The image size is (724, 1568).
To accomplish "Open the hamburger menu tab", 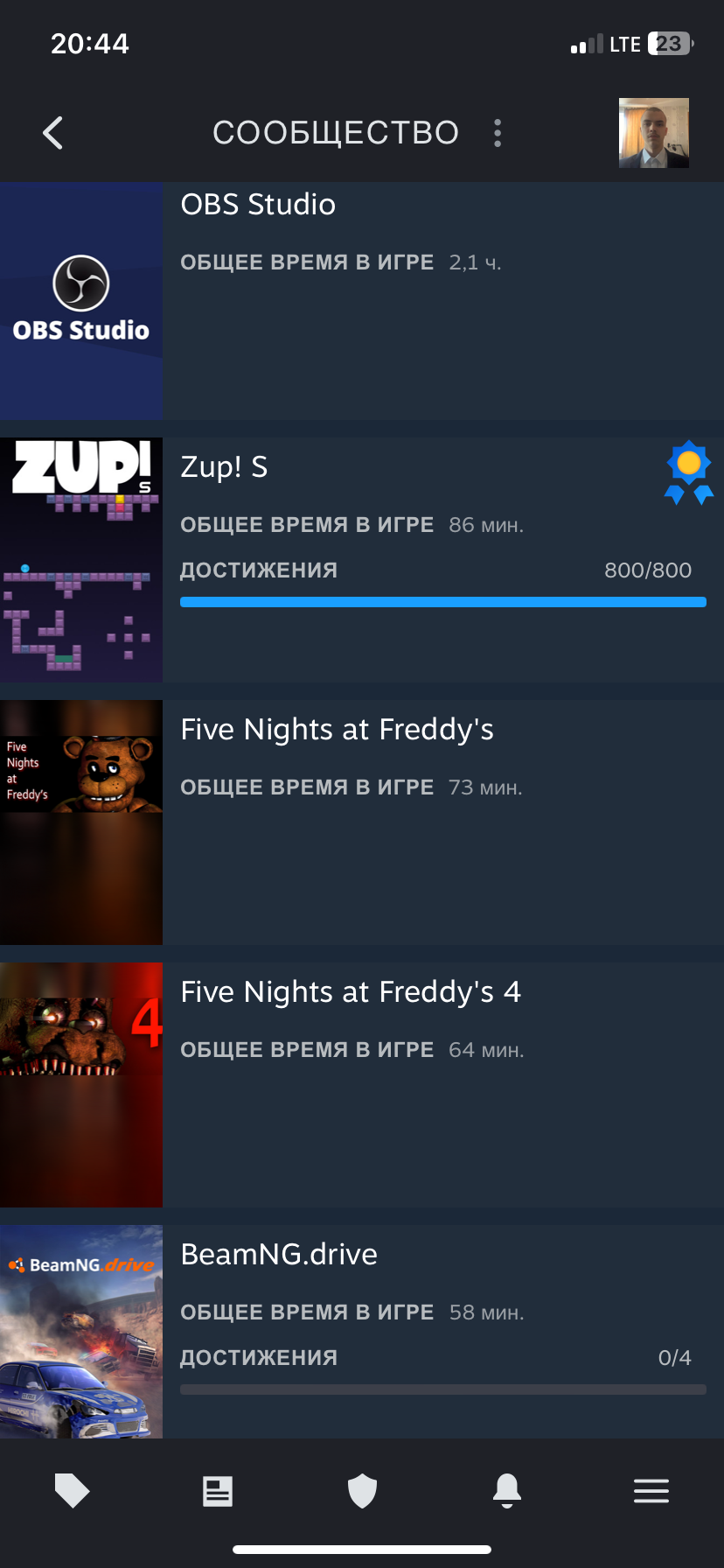I will point(651,1491).
